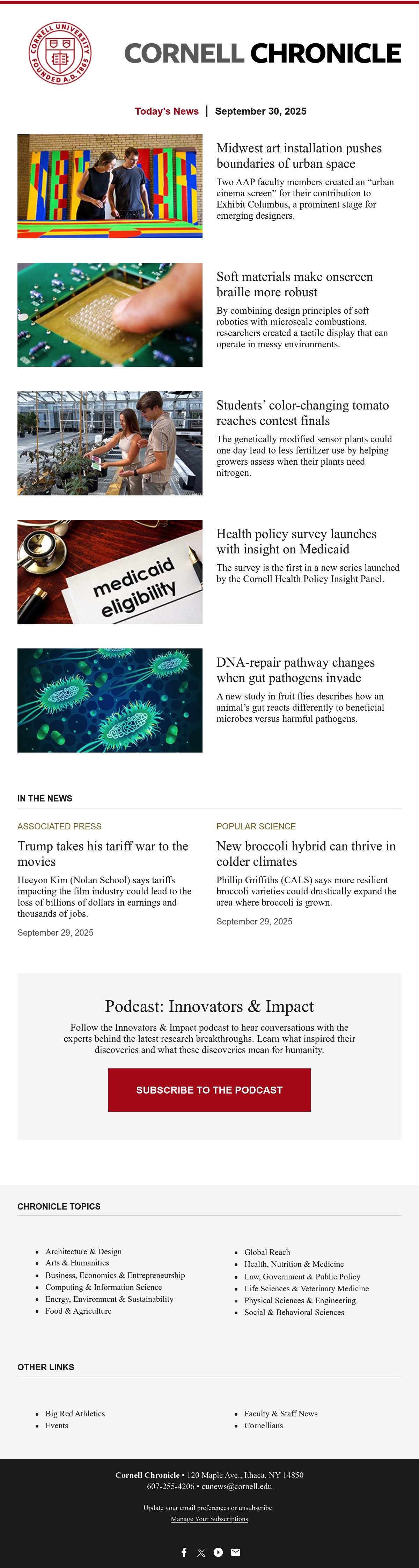The image size is (419, 1568).
Task: Open the Events link
Action: (57, 1425)
